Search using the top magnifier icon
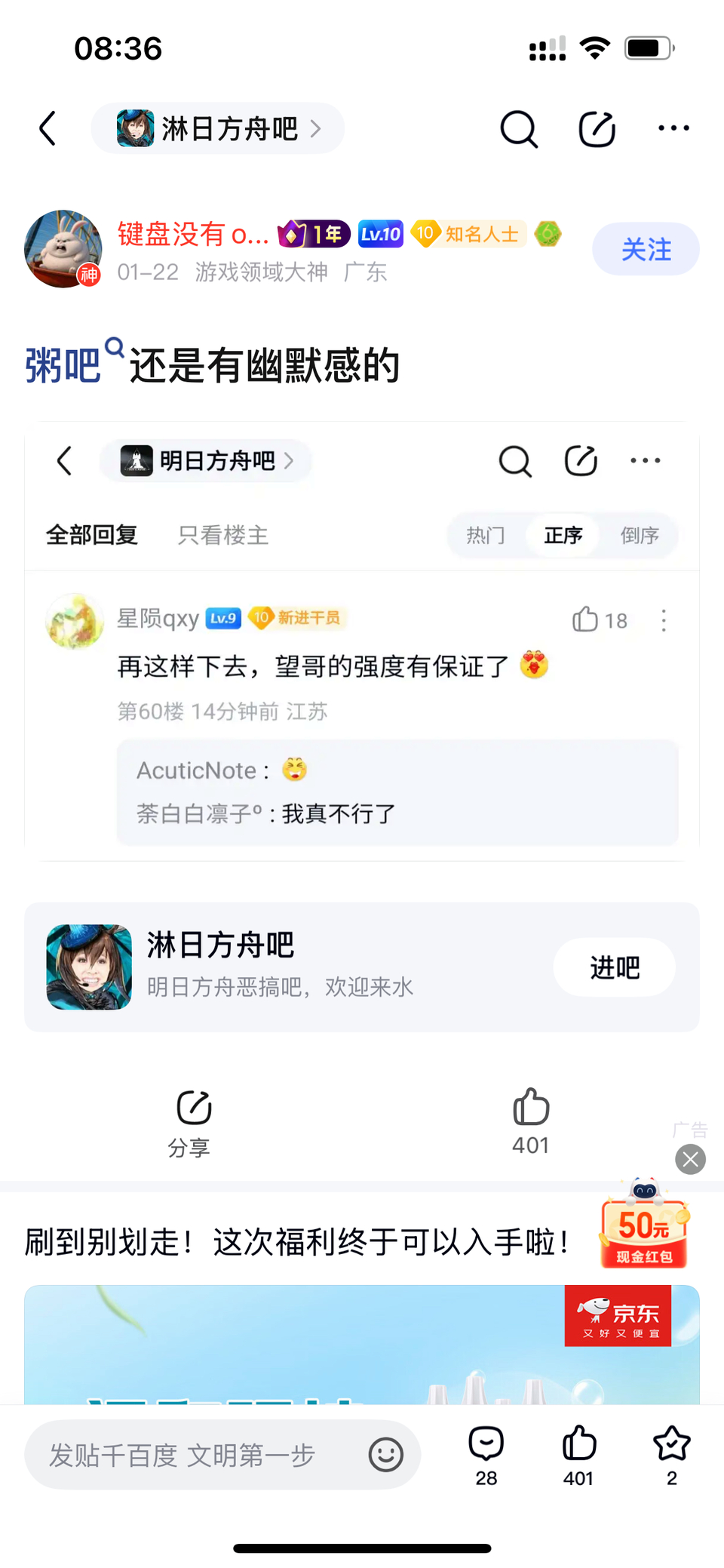This screenshot has width=724, height=1568. click(519, 128)
